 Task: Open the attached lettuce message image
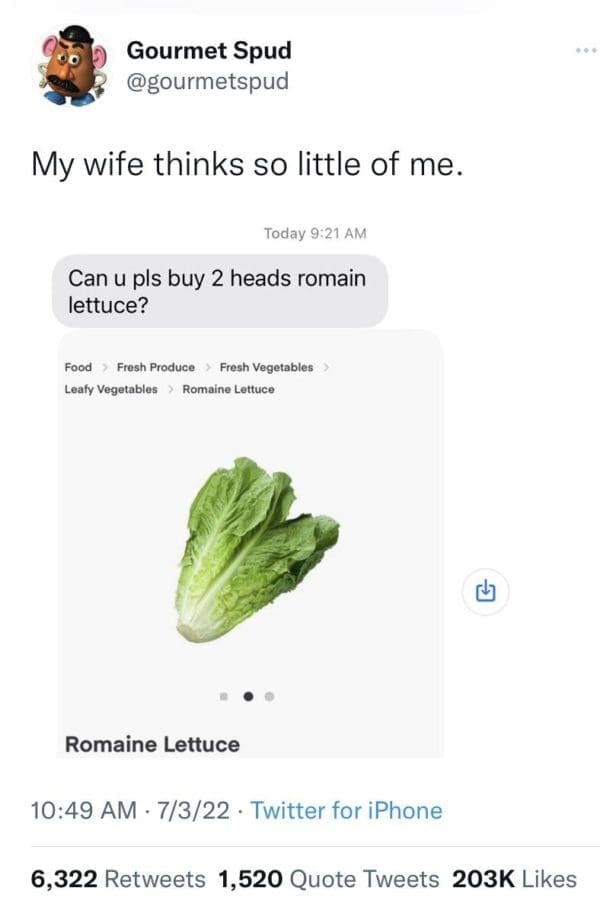point(248,545)
